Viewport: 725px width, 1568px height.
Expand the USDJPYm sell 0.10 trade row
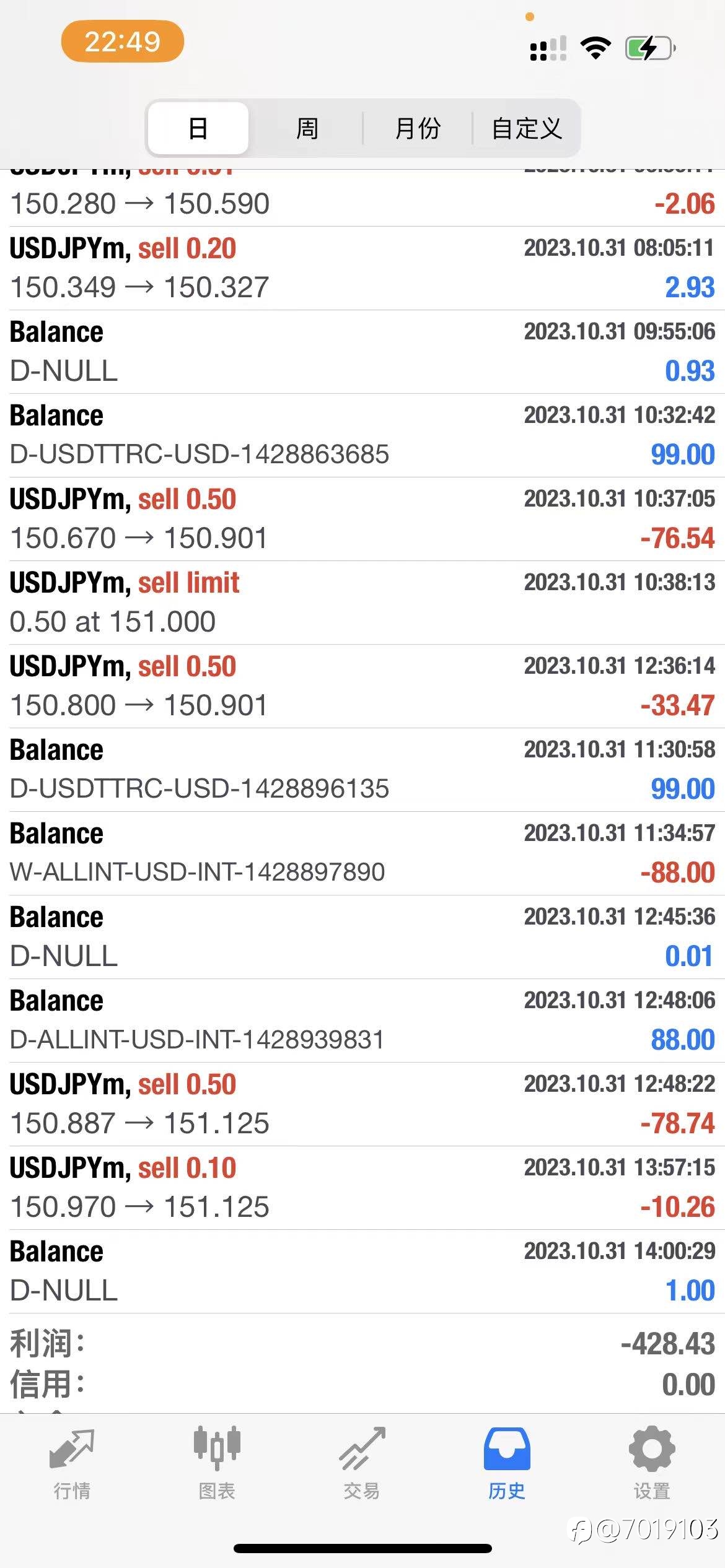pyautogui.click(x=362, y=1188)
